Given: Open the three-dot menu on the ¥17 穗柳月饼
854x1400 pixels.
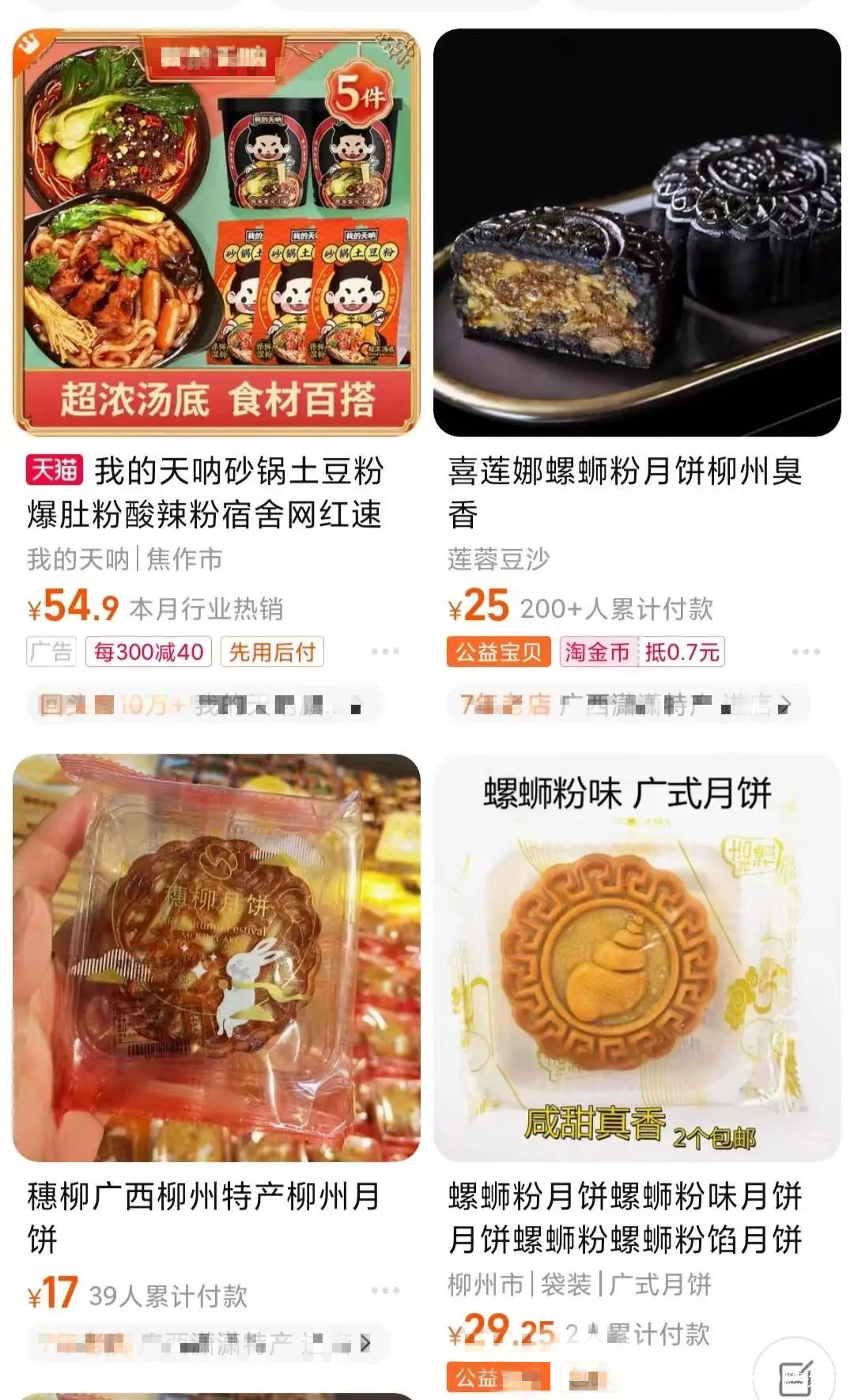Looking at the screenshot, I should click(385, 1291).
